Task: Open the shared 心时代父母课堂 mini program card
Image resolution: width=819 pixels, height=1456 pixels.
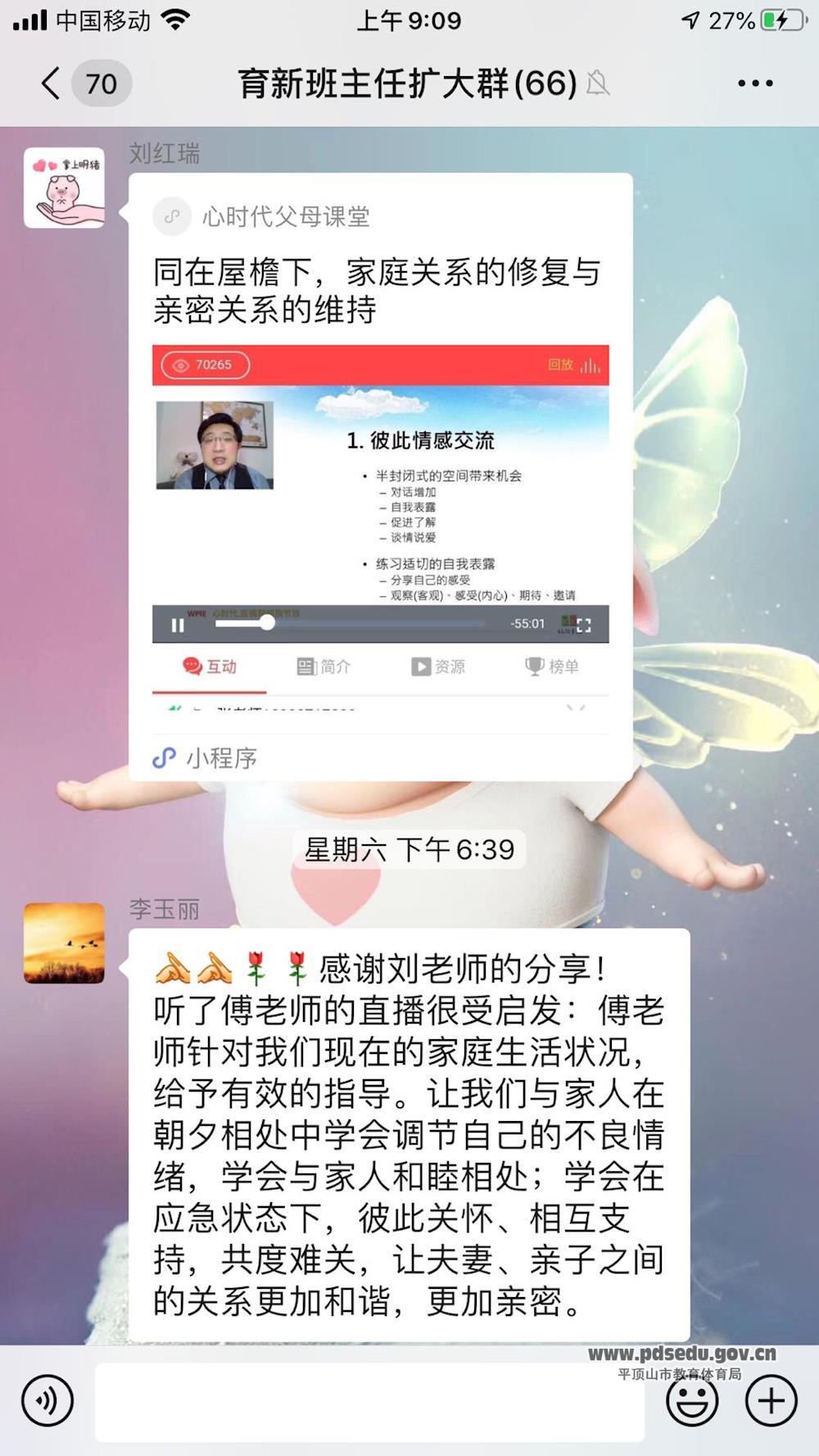Action: (x=380, y=475)
